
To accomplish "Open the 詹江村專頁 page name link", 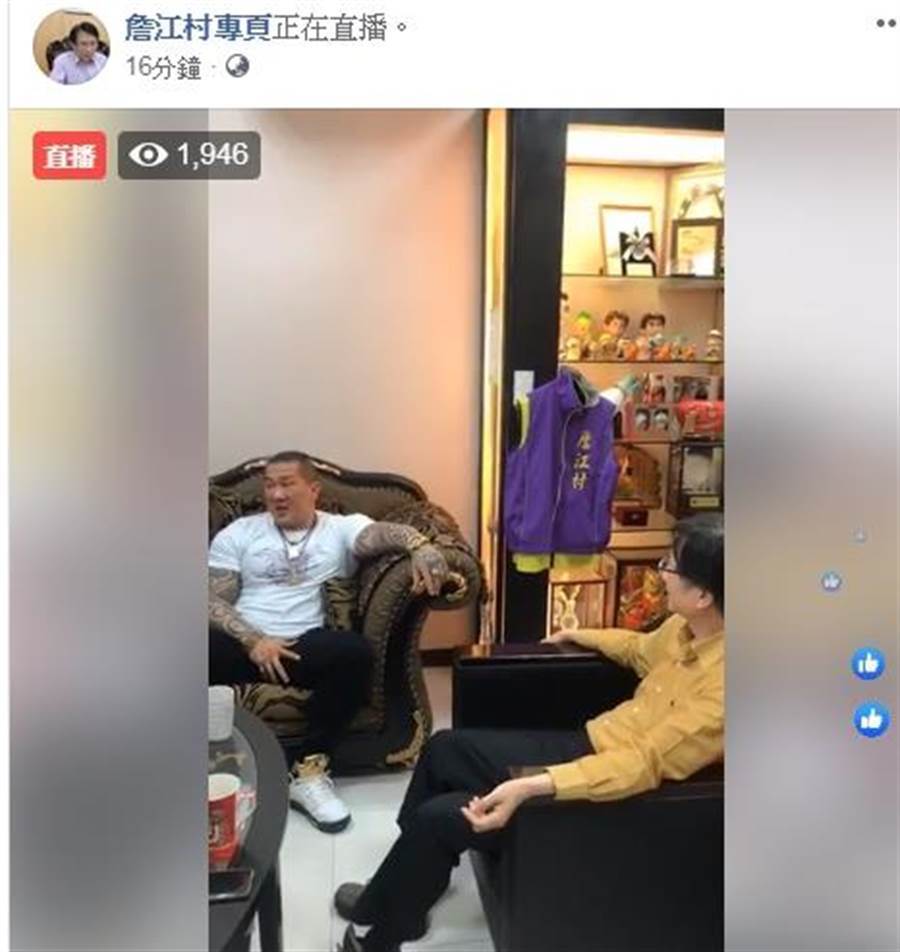I will [198, 29].
